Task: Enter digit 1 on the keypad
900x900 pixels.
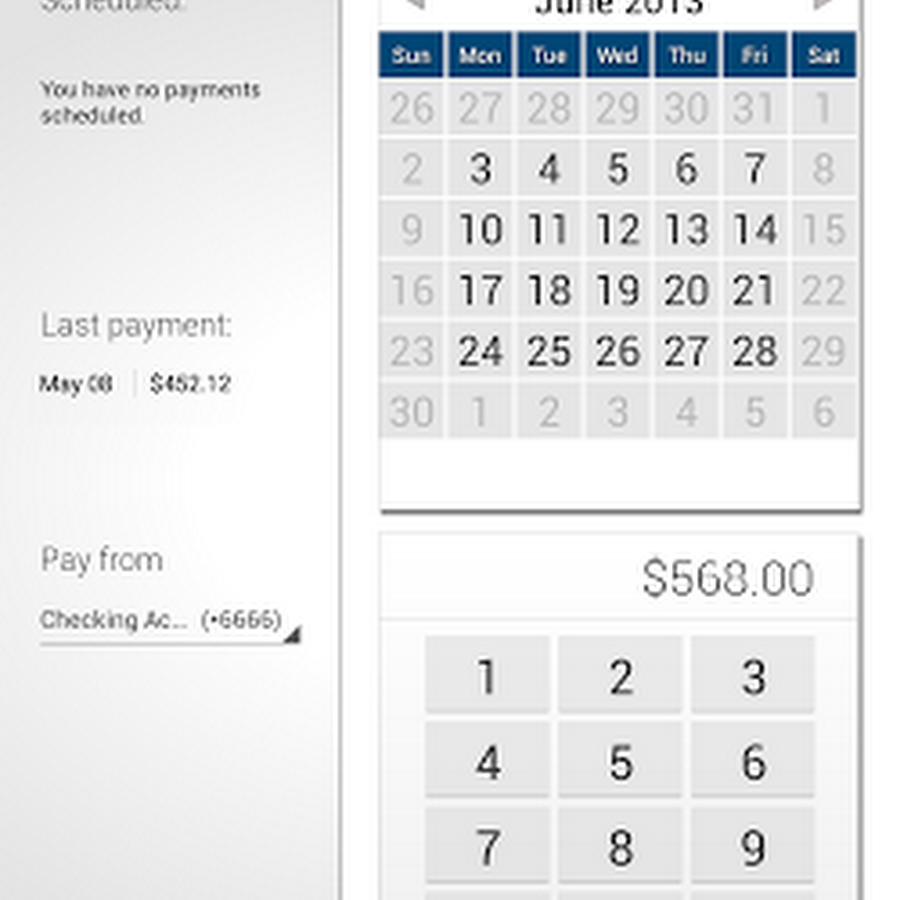Action: pos(487,677)
